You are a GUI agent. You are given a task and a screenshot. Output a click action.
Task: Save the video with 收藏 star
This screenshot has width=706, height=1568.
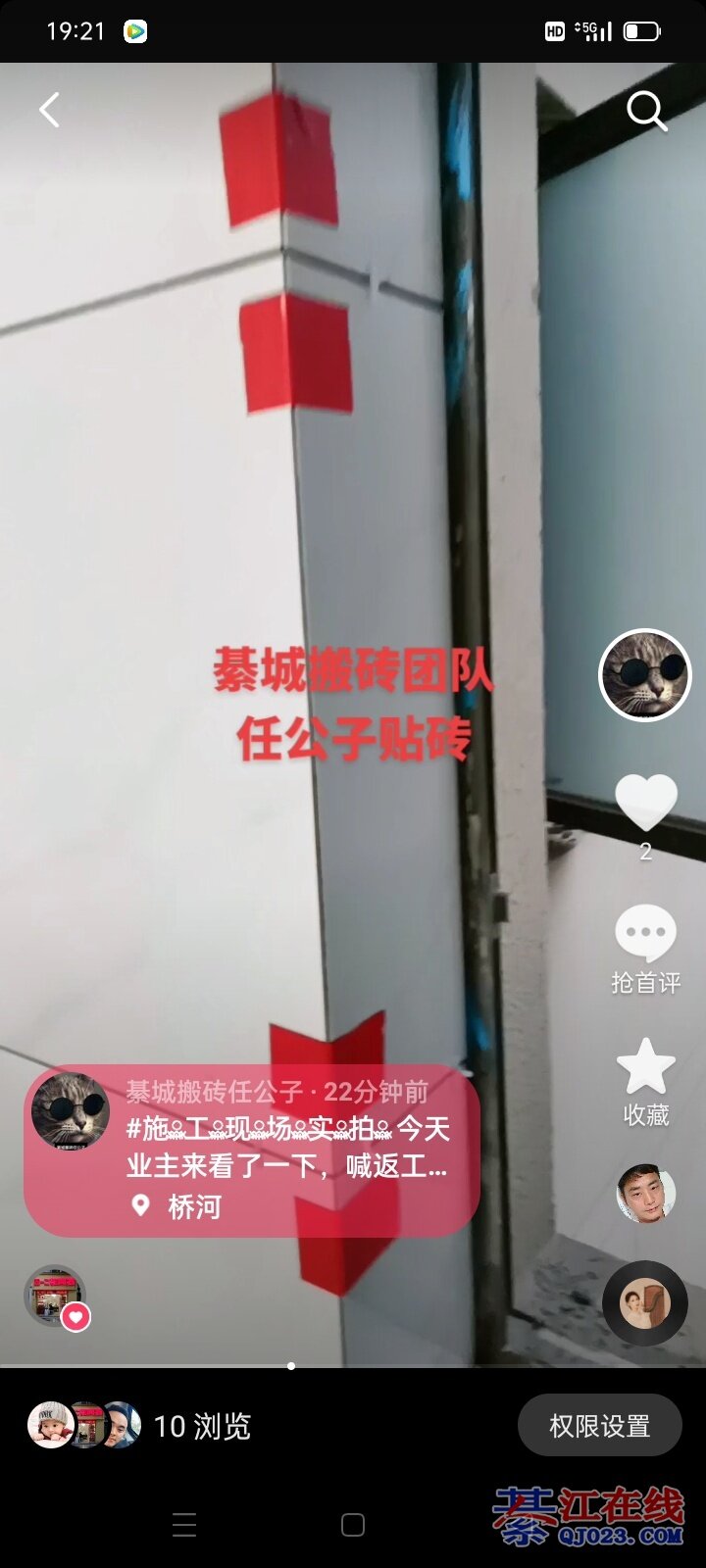click(645, 1081)
